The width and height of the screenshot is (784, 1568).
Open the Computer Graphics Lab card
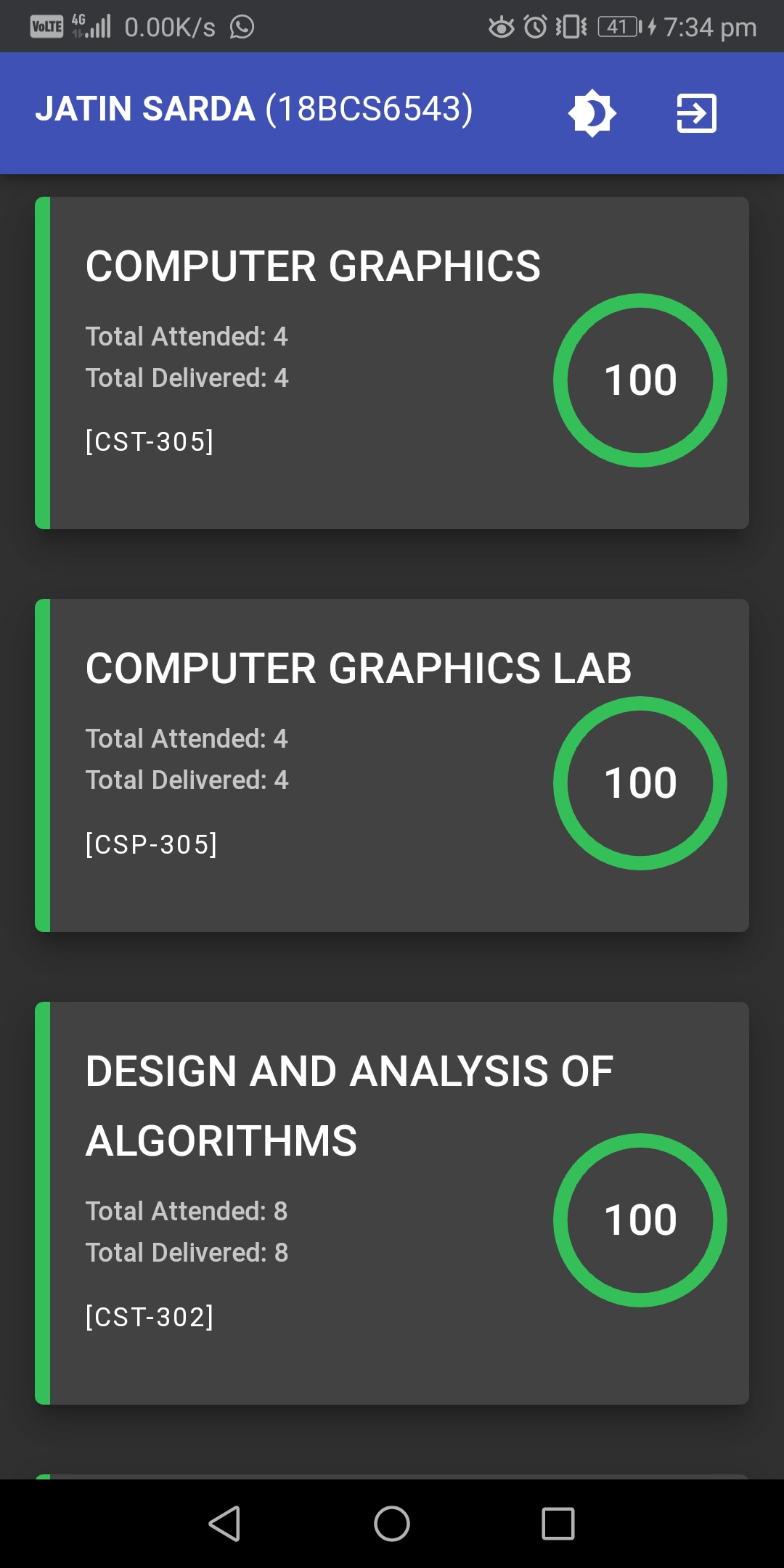[392, 765]
